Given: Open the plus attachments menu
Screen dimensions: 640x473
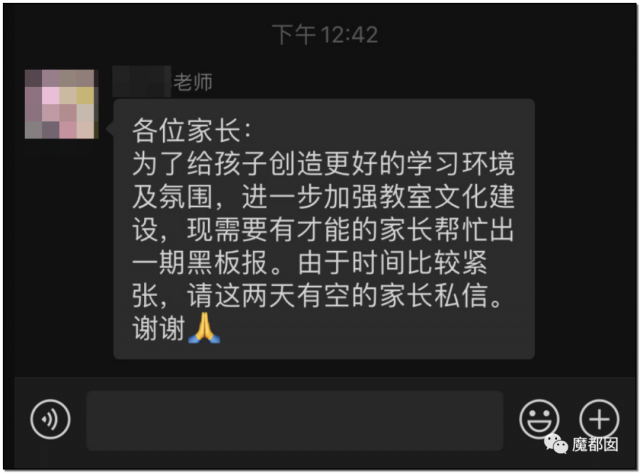Looking at the screenshot, I should [599, 419].
